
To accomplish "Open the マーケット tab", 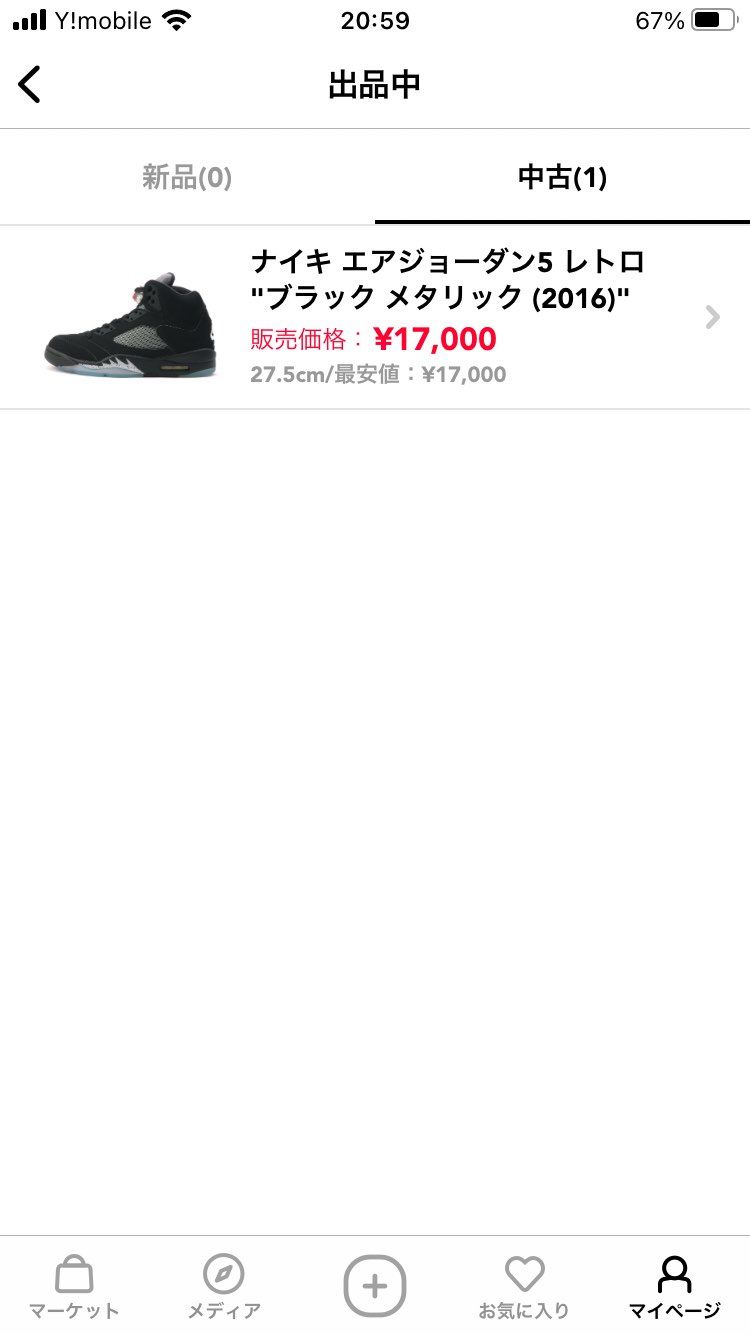I will coord(74,1287).
